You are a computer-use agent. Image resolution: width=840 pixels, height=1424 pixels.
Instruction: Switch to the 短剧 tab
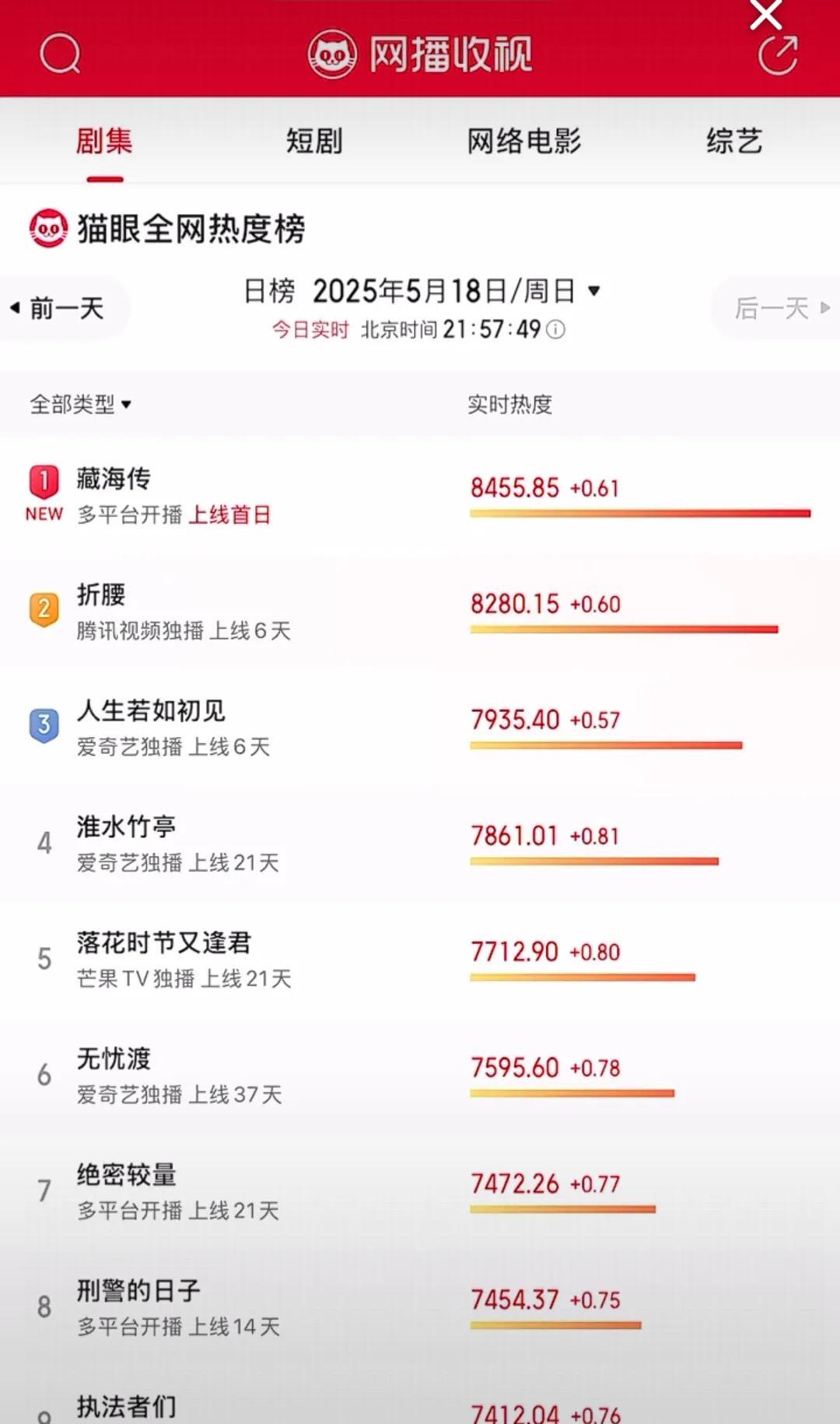coord(314,141)
